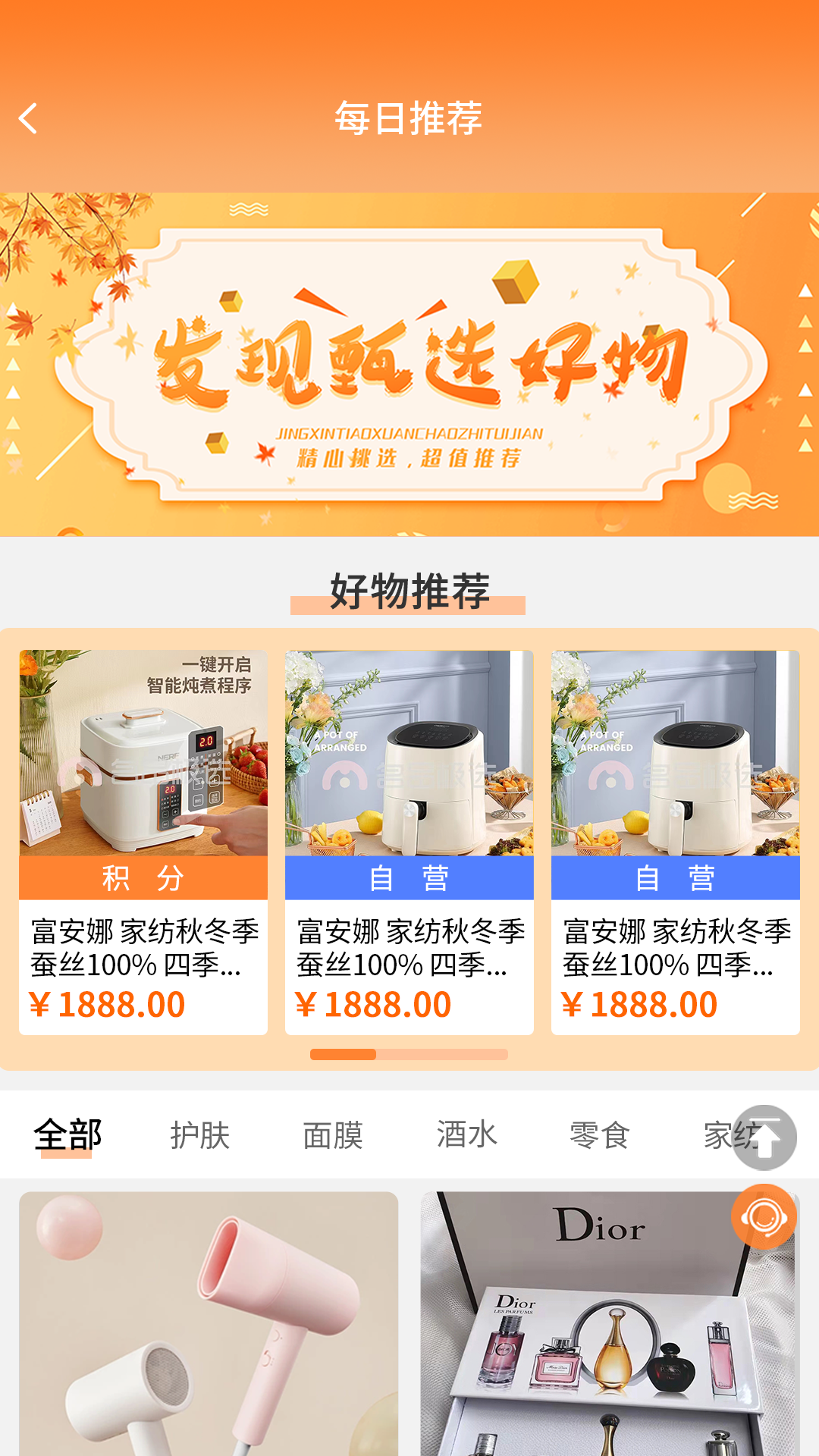
Task: Show the 零食 category
Action: point(599,1135)
